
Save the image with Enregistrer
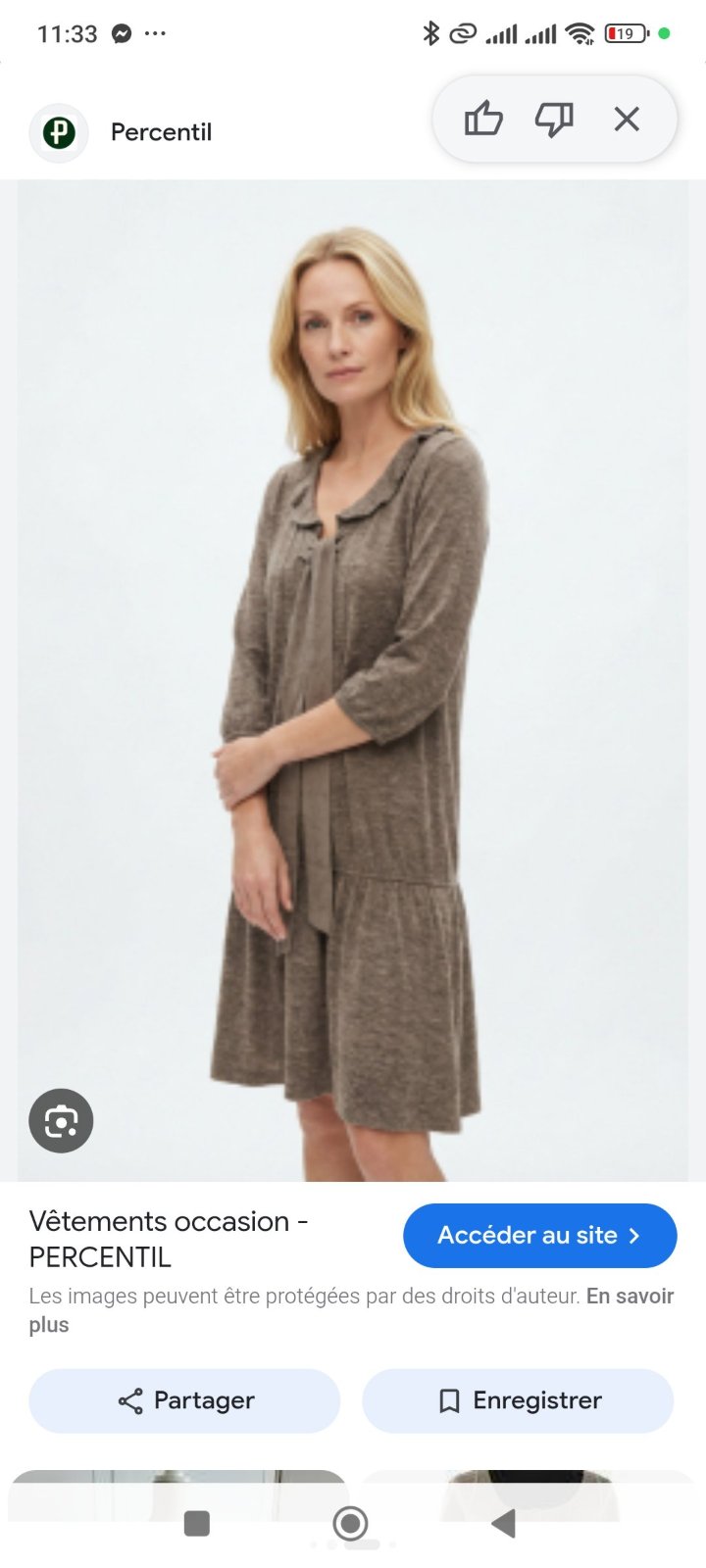click(518, 1401)
